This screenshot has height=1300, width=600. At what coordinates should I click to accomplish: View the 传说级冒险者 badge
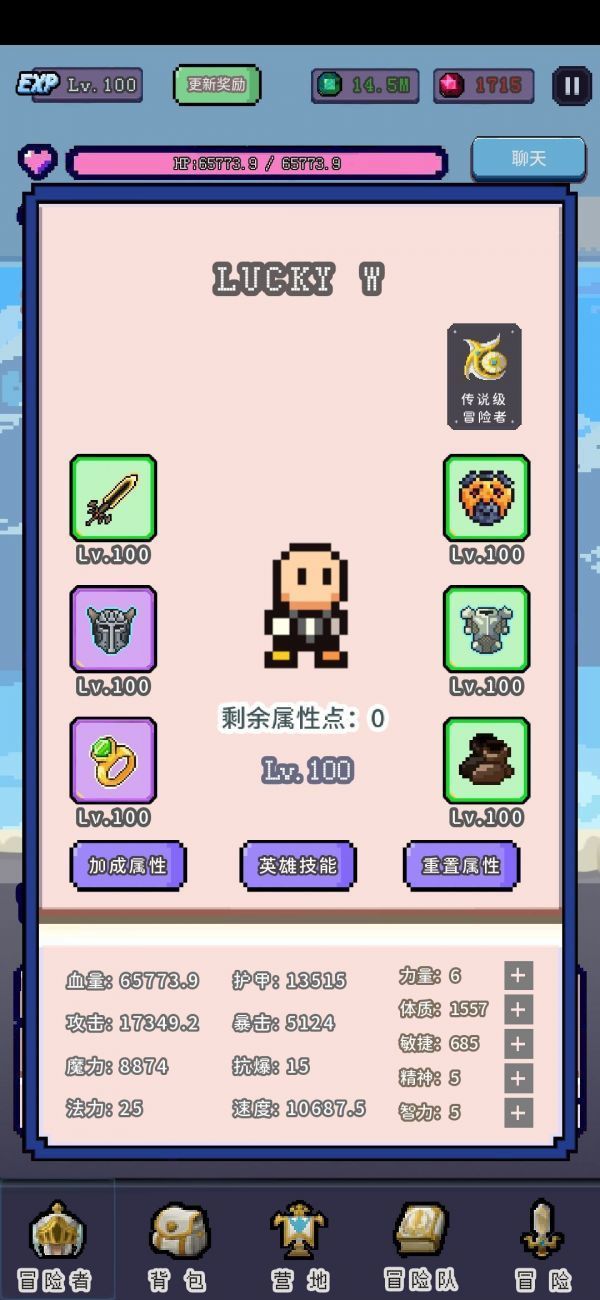coord(484,376)
